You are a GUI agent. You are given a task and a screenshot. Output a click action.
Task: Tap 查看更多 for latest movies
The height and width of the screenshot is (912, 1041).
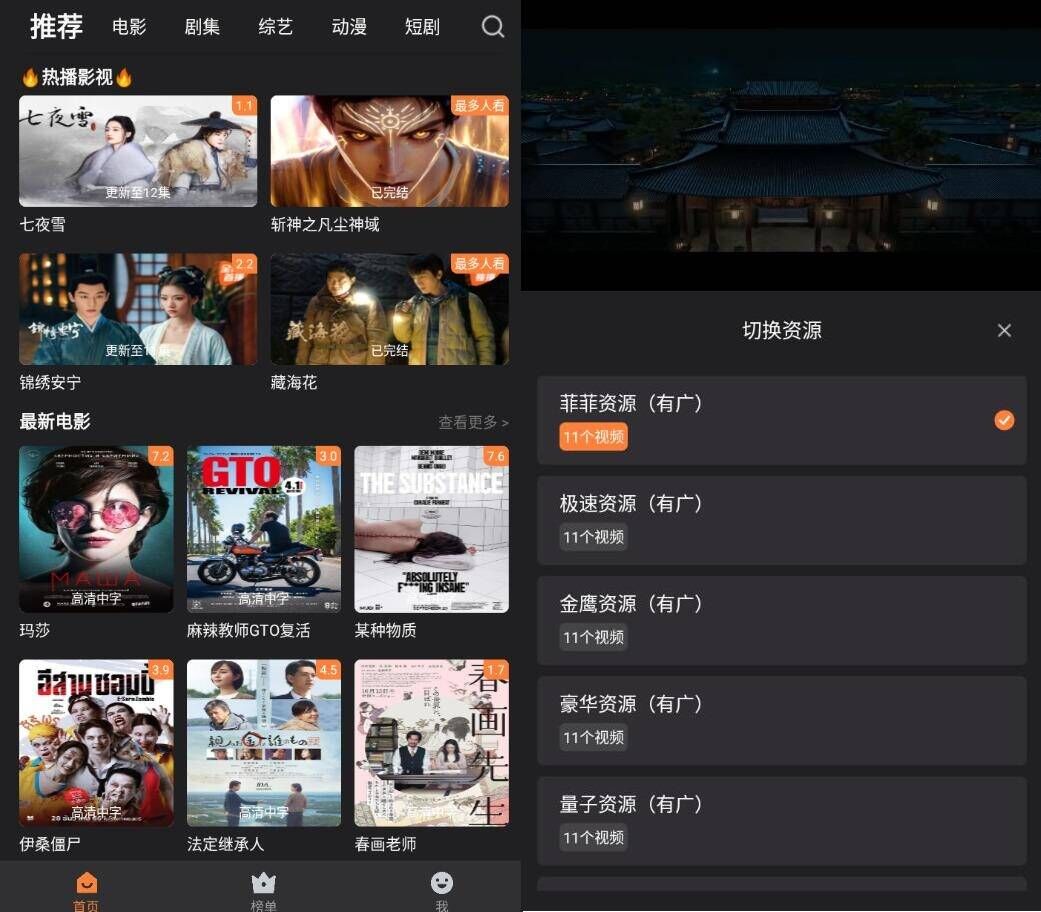(473, 422)
